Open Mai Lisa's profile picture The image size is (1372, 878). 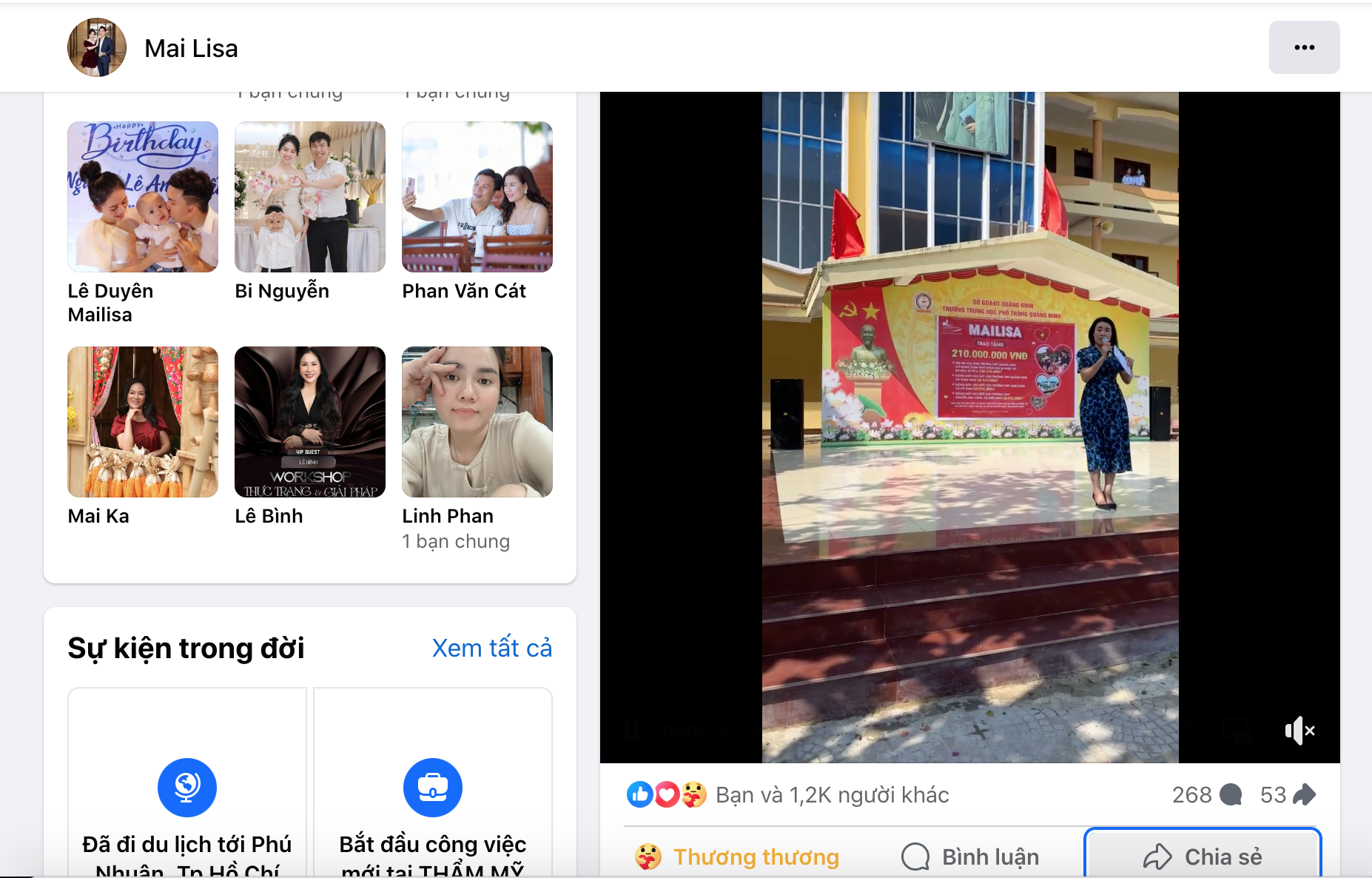click(97, 47)
